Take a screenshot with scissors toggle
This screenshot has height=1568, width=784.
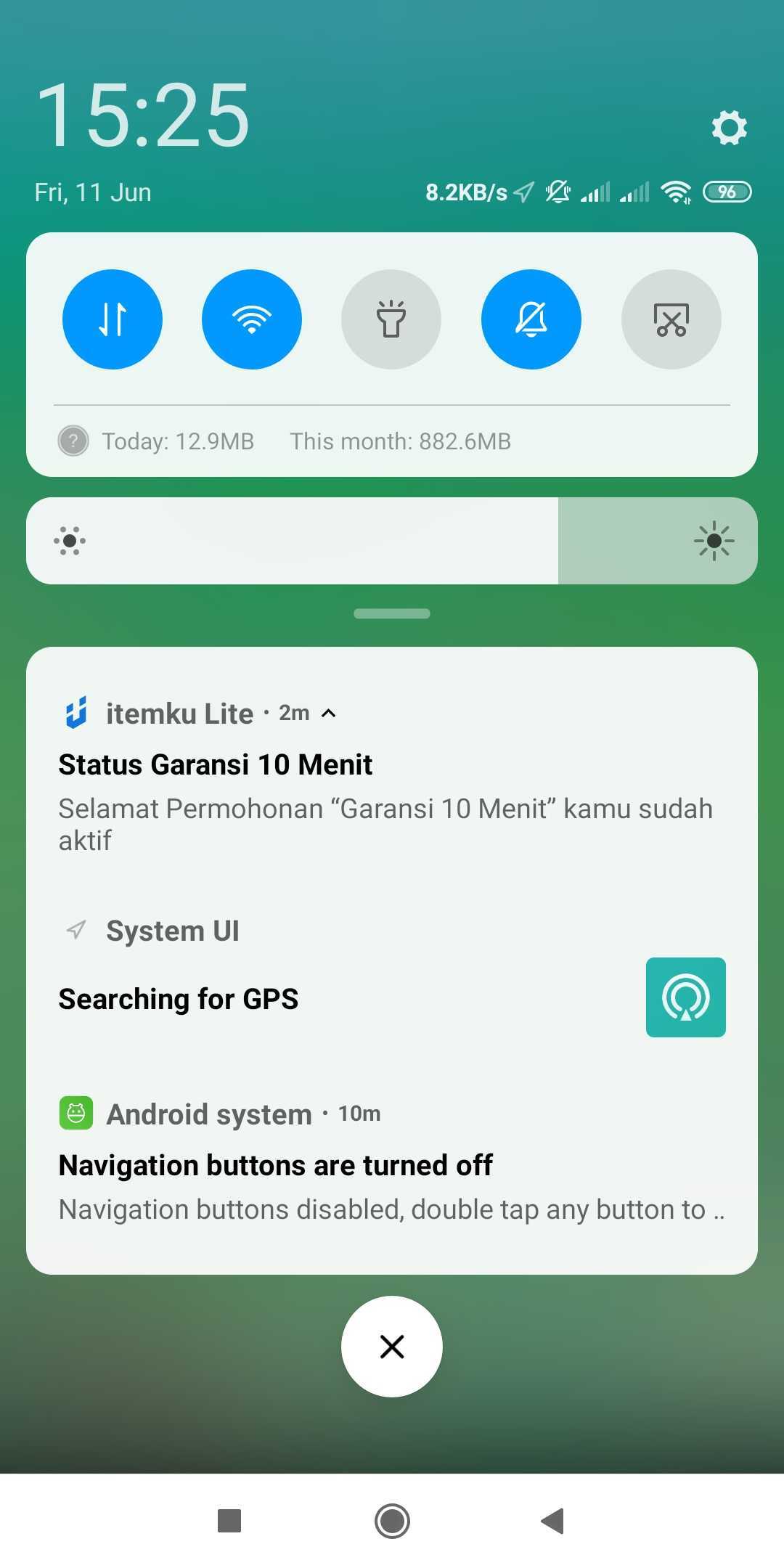[671, 319]
